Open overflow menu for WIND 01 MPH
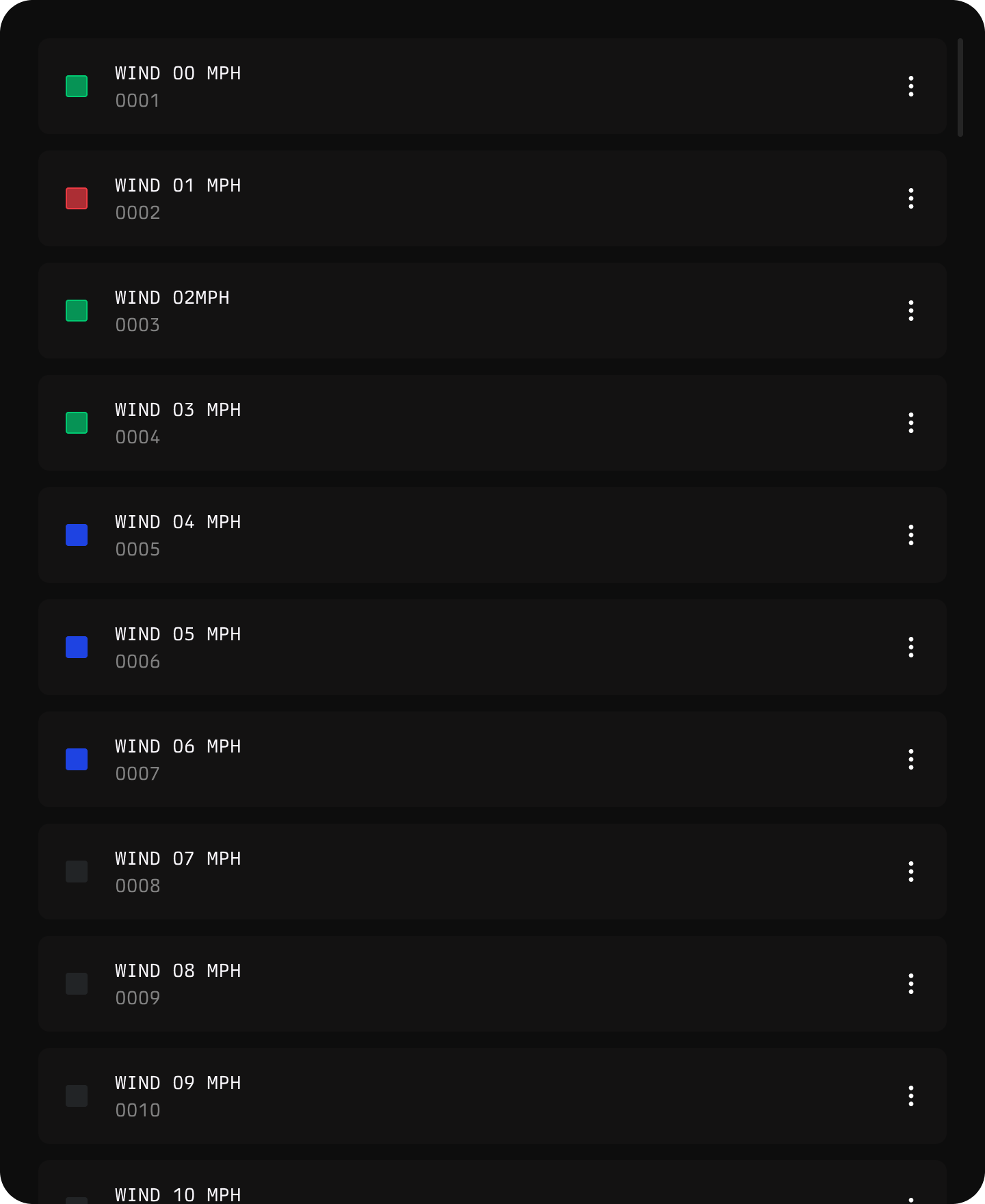985x1204 pixels. click(x=910, y=198)
